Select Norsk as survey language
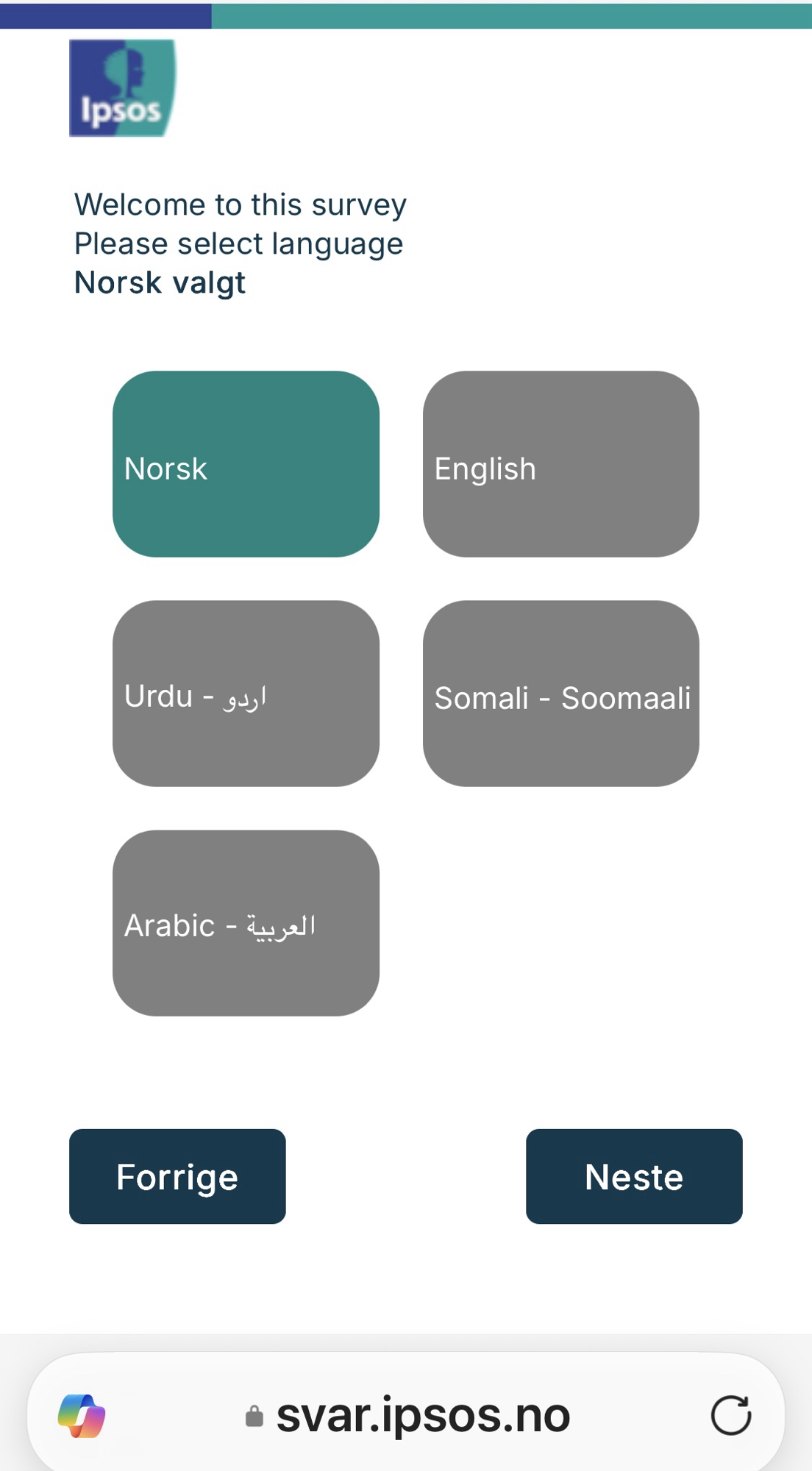 pos(246,464)
